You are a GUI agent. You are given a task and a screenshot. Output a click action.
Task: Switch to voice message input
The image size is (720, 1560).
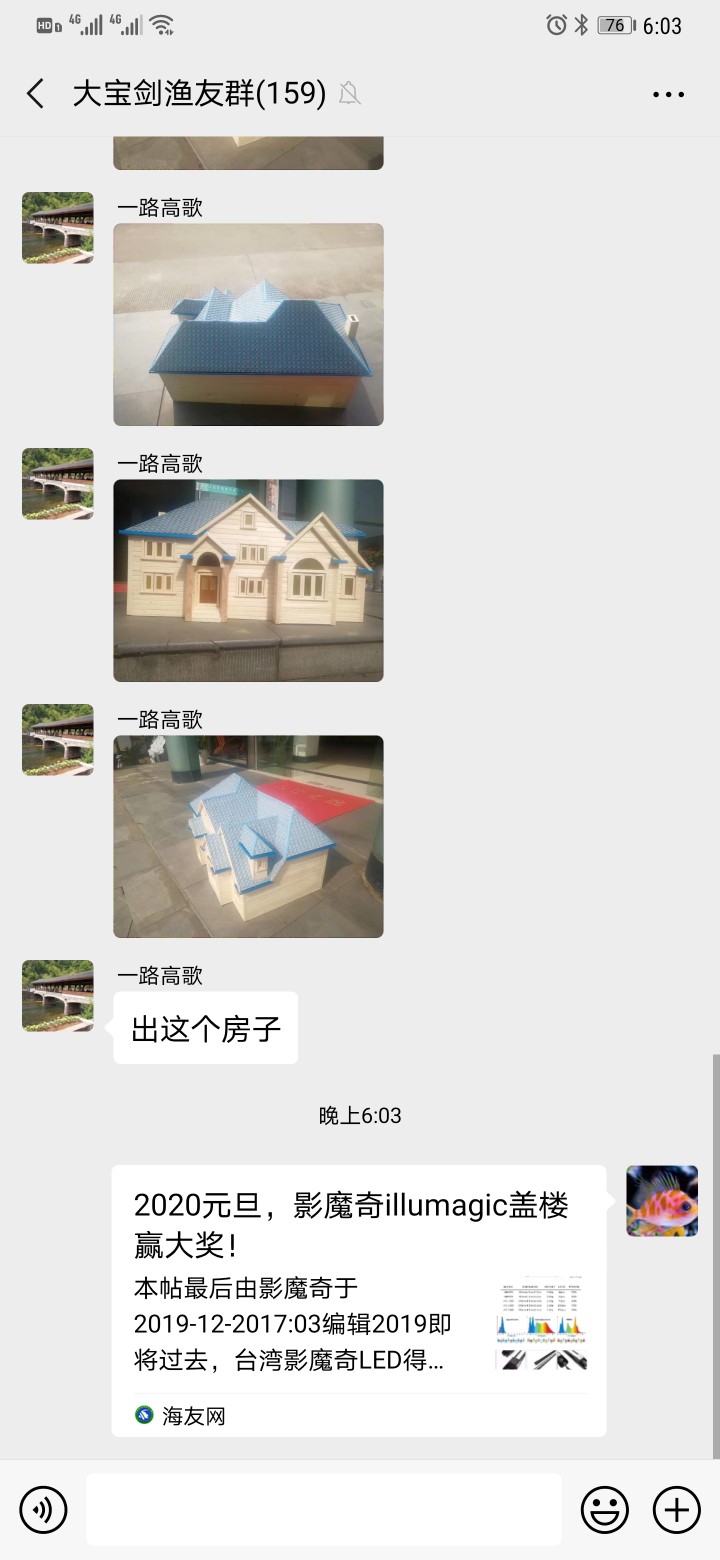(43, 1509)
